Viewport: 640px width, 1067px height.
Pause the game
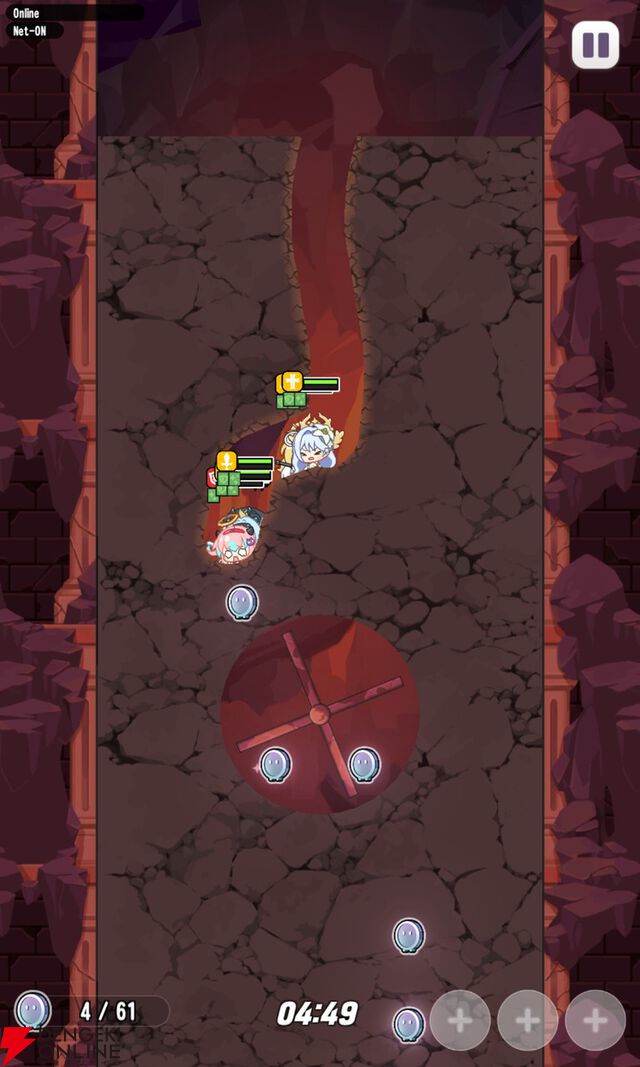click(595, 45)
